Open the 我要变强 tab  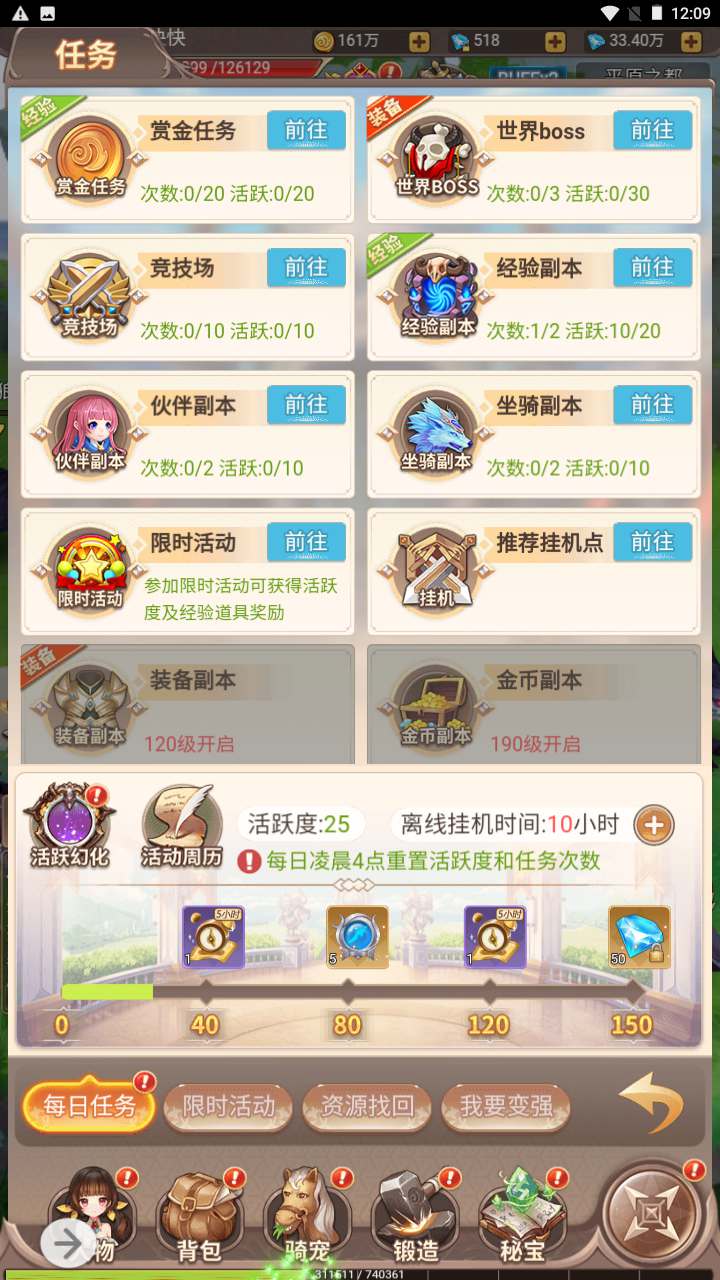[505, 1106]
